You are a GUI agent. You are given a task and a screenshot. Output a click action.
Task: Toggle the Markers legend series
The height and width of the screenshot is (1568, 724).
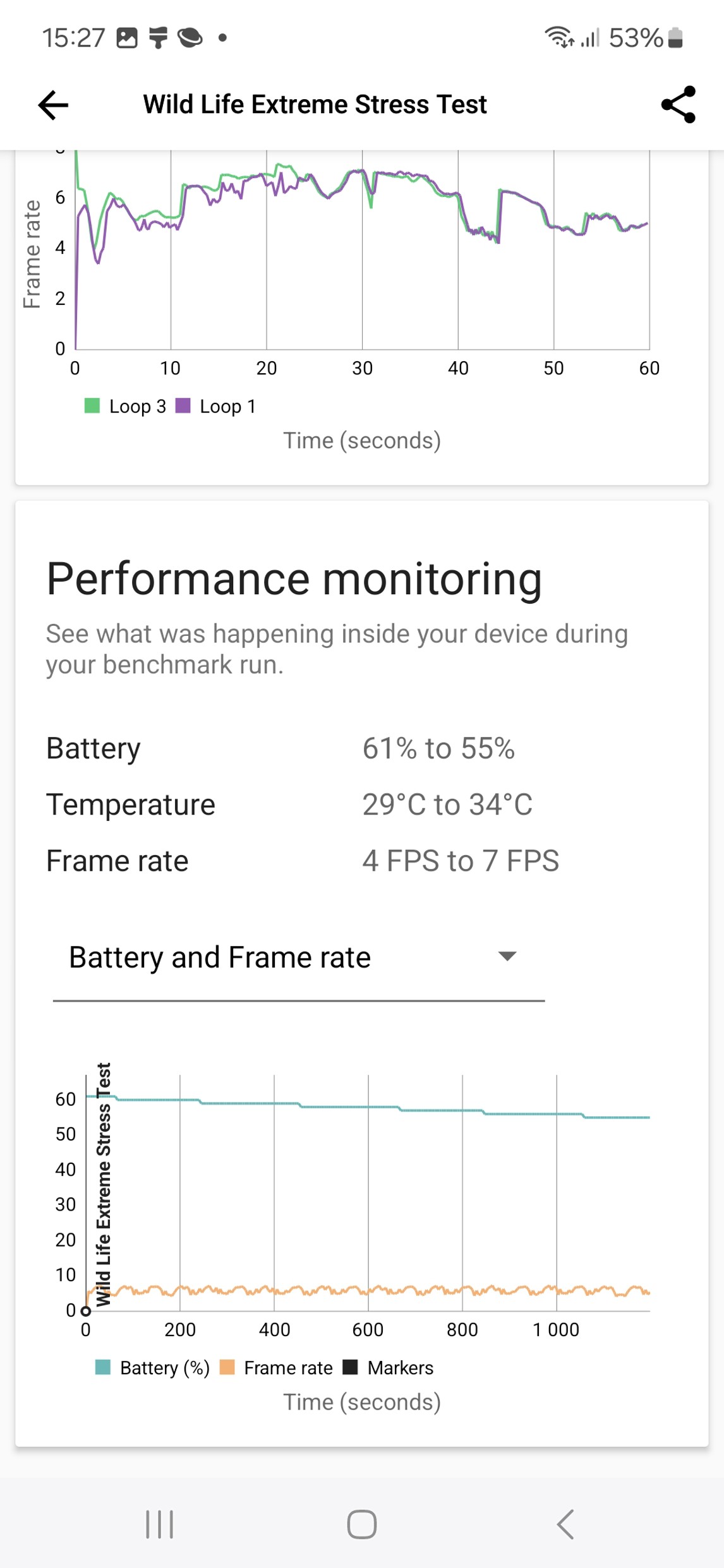tap(389, 1368)
